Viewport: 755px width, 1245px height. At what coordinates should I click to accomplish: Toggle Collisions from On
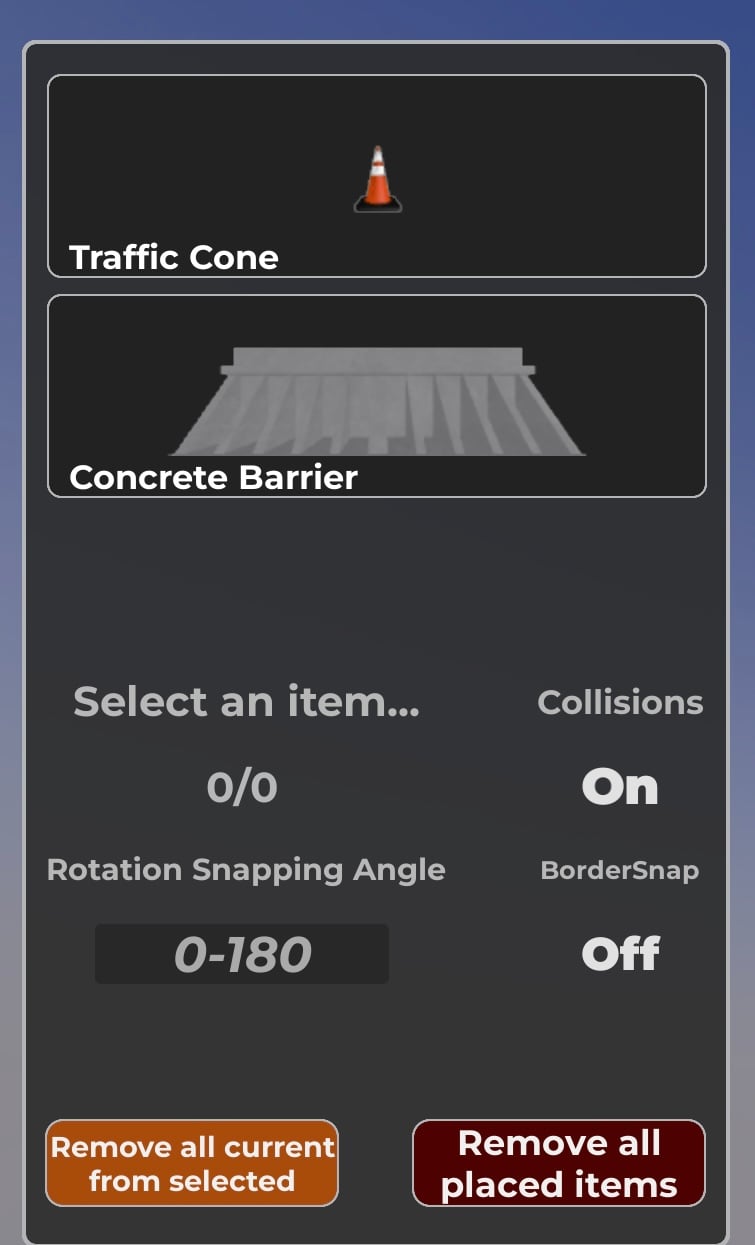620,788
